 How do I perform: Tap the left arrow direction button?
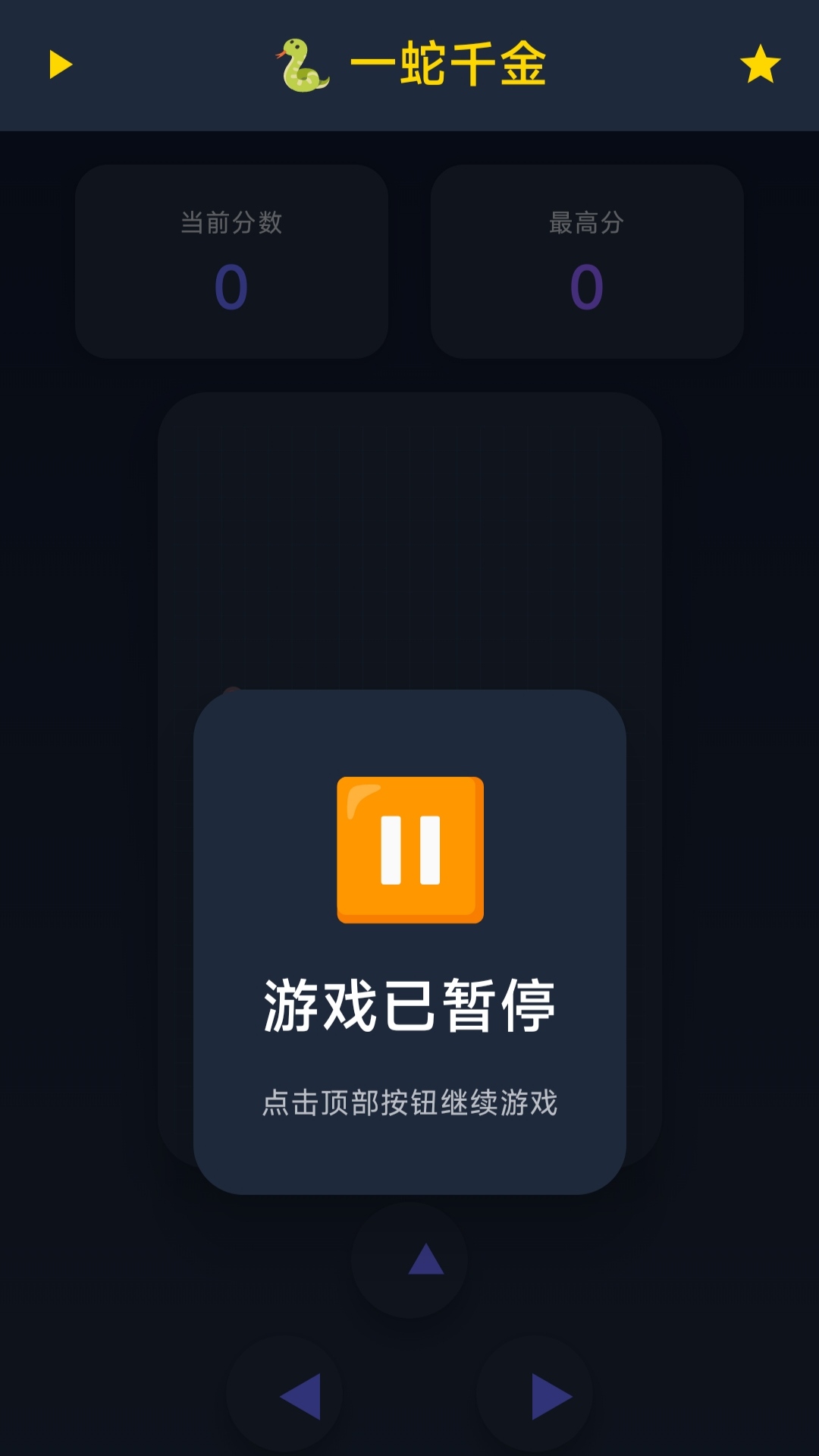[x=285, y=1395]
